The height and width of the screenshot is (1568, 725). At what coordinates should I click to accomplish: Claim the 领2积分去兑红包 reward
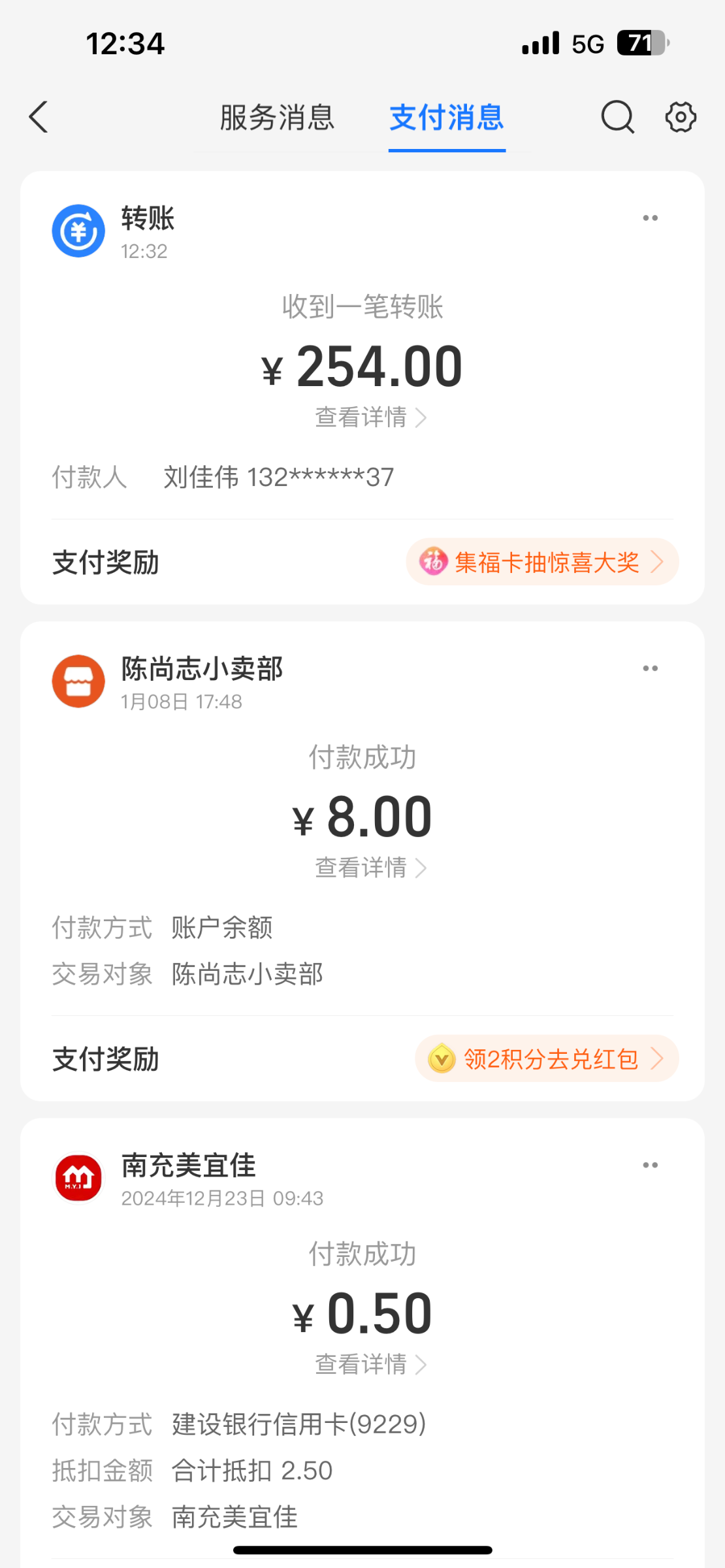pos(547,1058)
